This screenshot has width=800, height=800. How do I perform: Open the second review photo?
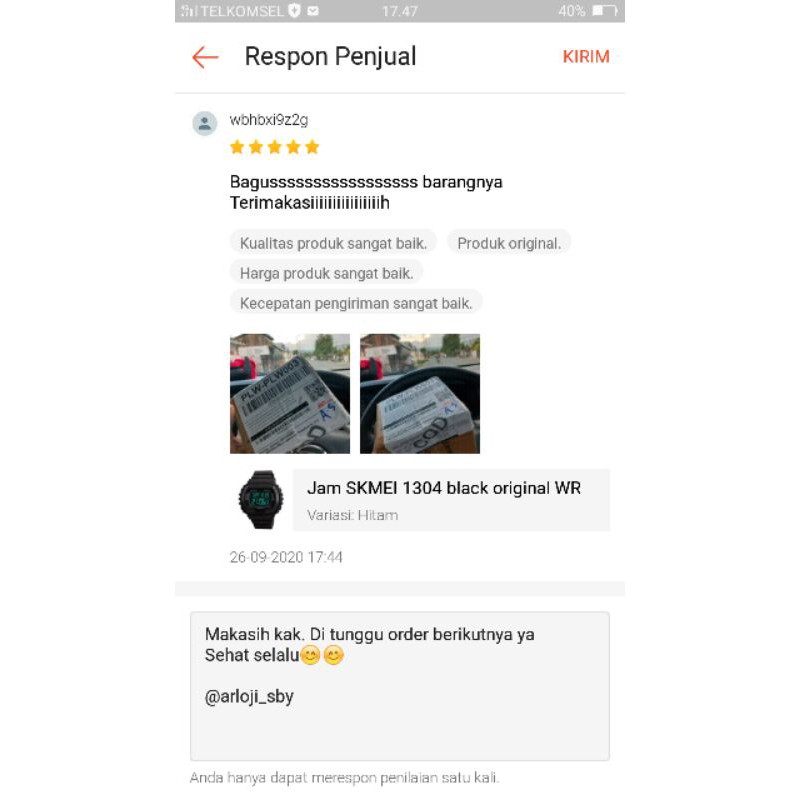[x=420, y=393]
